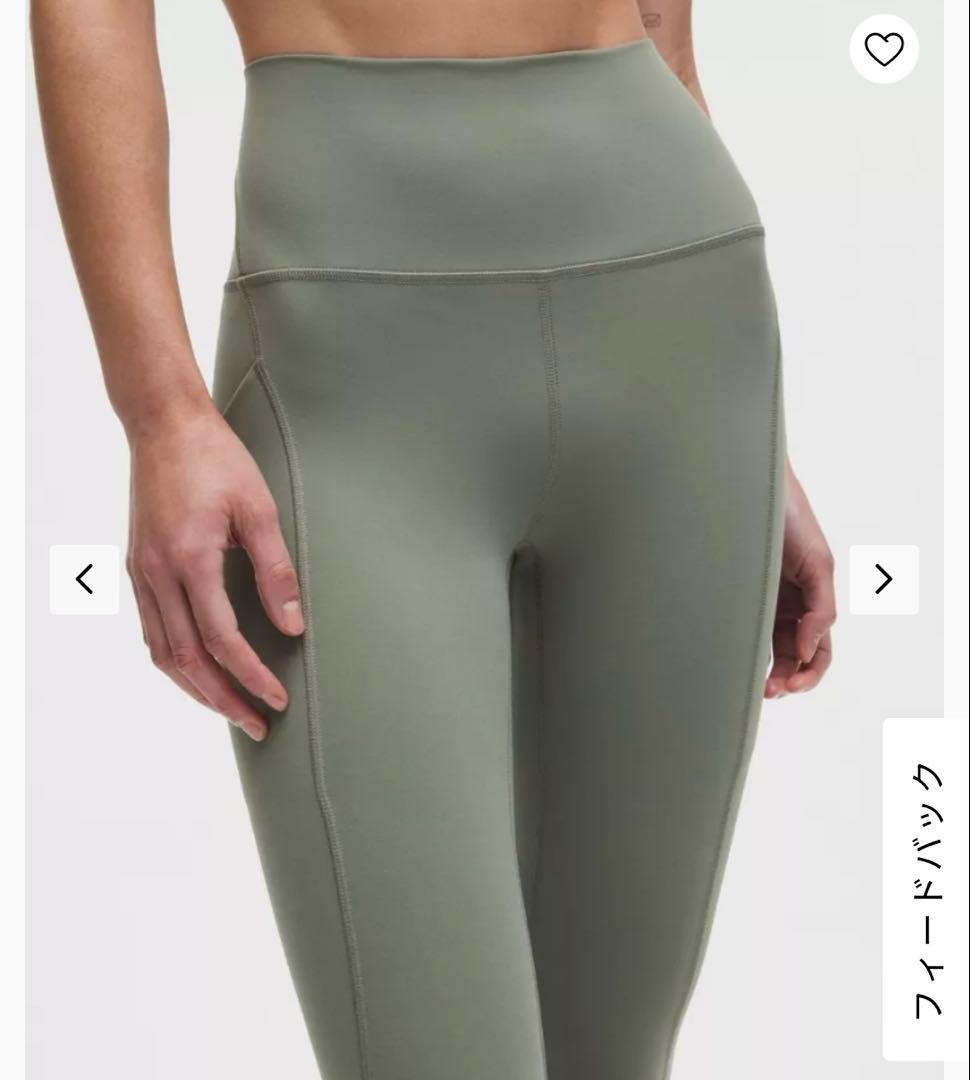Open the green leggings product photo
The width and height of the screenshot is (970, 1080).
pyautogui.click(x=484, y=540)
